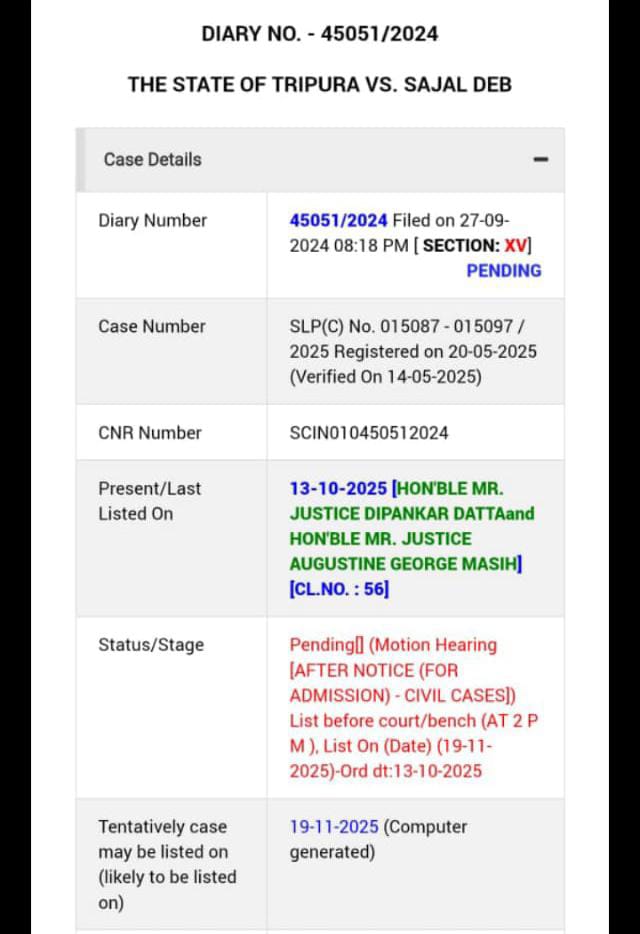Collapse the Case Details section

[540, 160]
